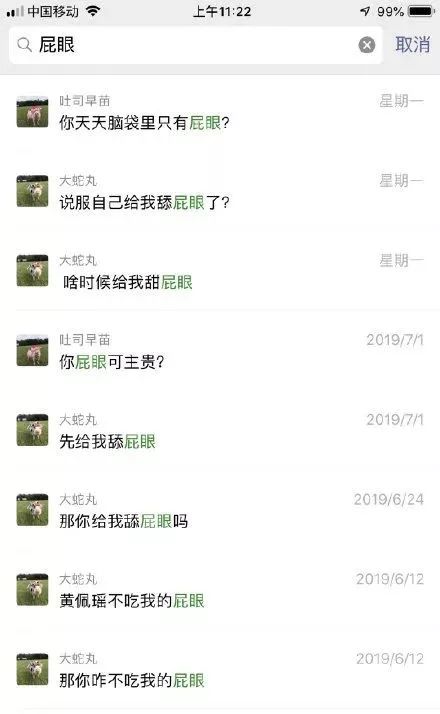Open result 黄佩瑶不吃我的屁眼

click(x=220, y=590)
